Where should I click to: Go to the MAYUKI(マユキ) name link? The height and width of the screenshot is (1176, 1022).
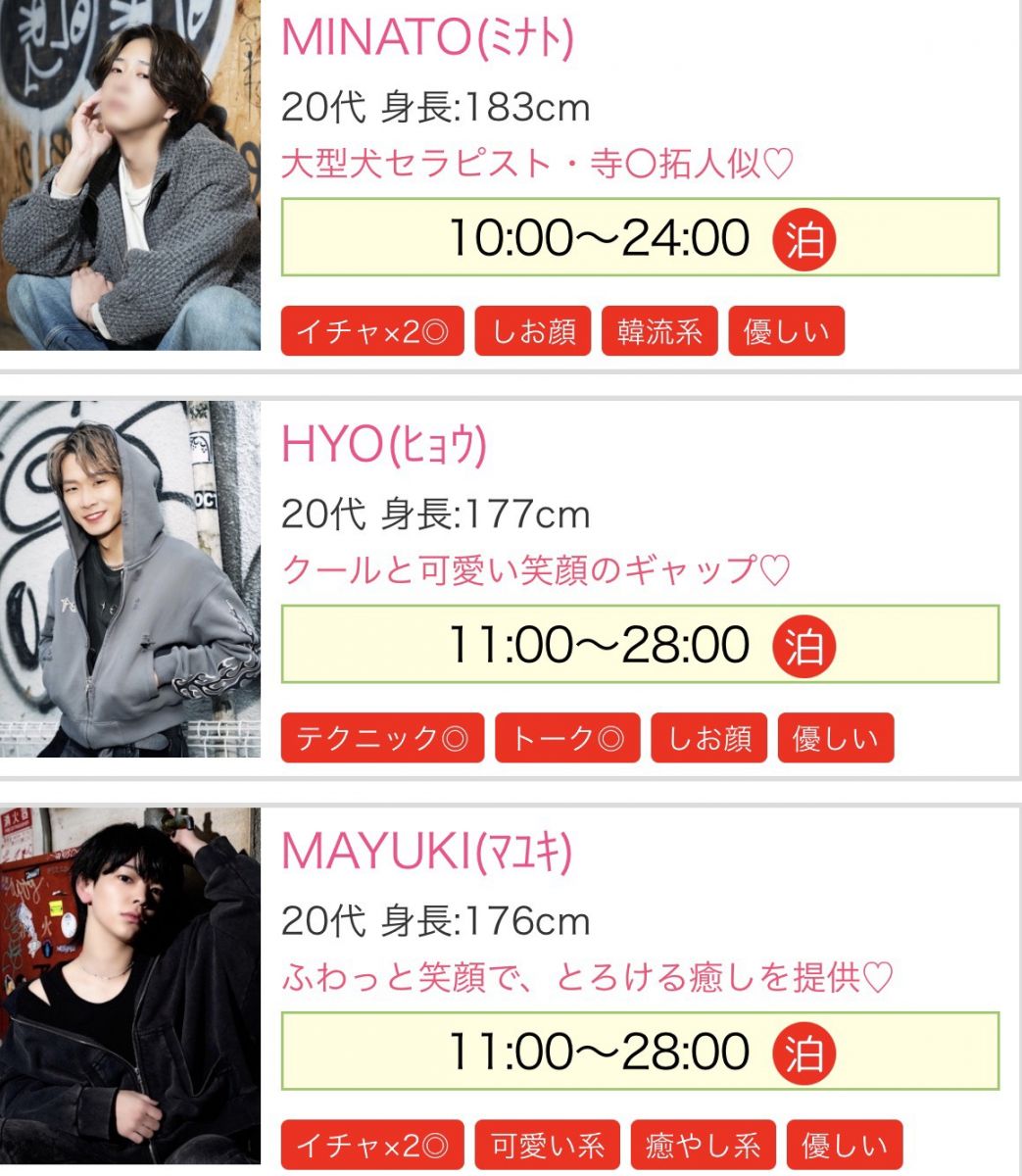click(426, 853)
